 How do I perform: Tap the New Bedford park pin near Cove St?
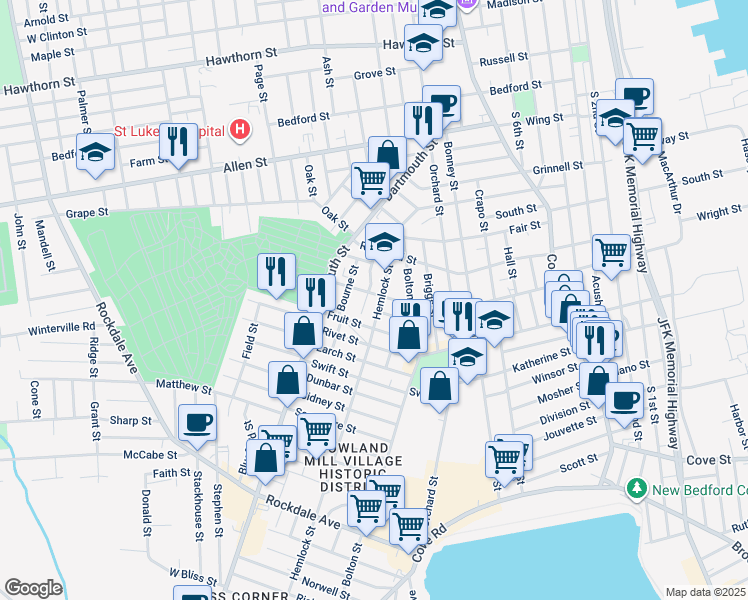(x=637, y=489)
